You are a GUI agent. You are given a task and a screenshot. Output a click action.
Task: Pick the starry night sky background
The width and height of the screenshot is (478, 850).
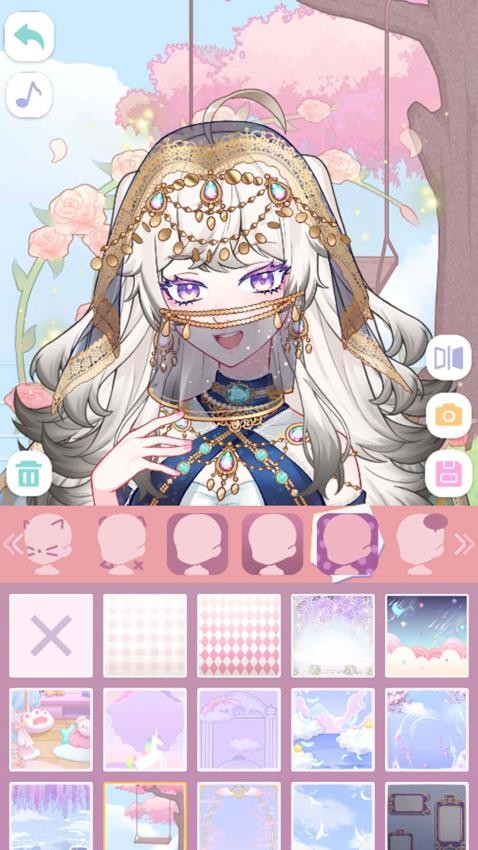pyautogui.click(x=427, y=635)
